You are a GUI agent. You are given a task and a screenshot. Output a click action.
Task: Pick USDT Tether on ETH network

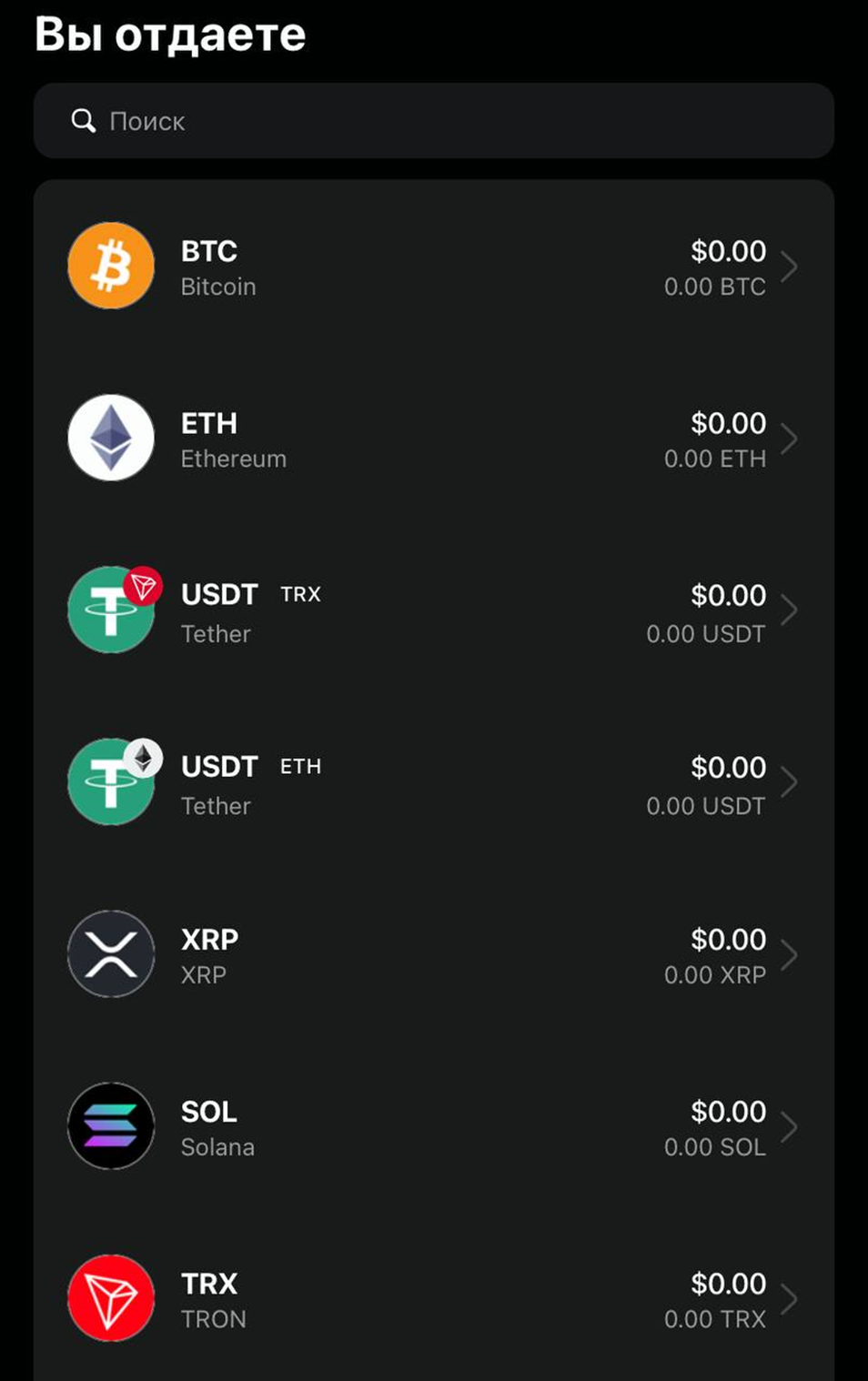pos(433,783)
